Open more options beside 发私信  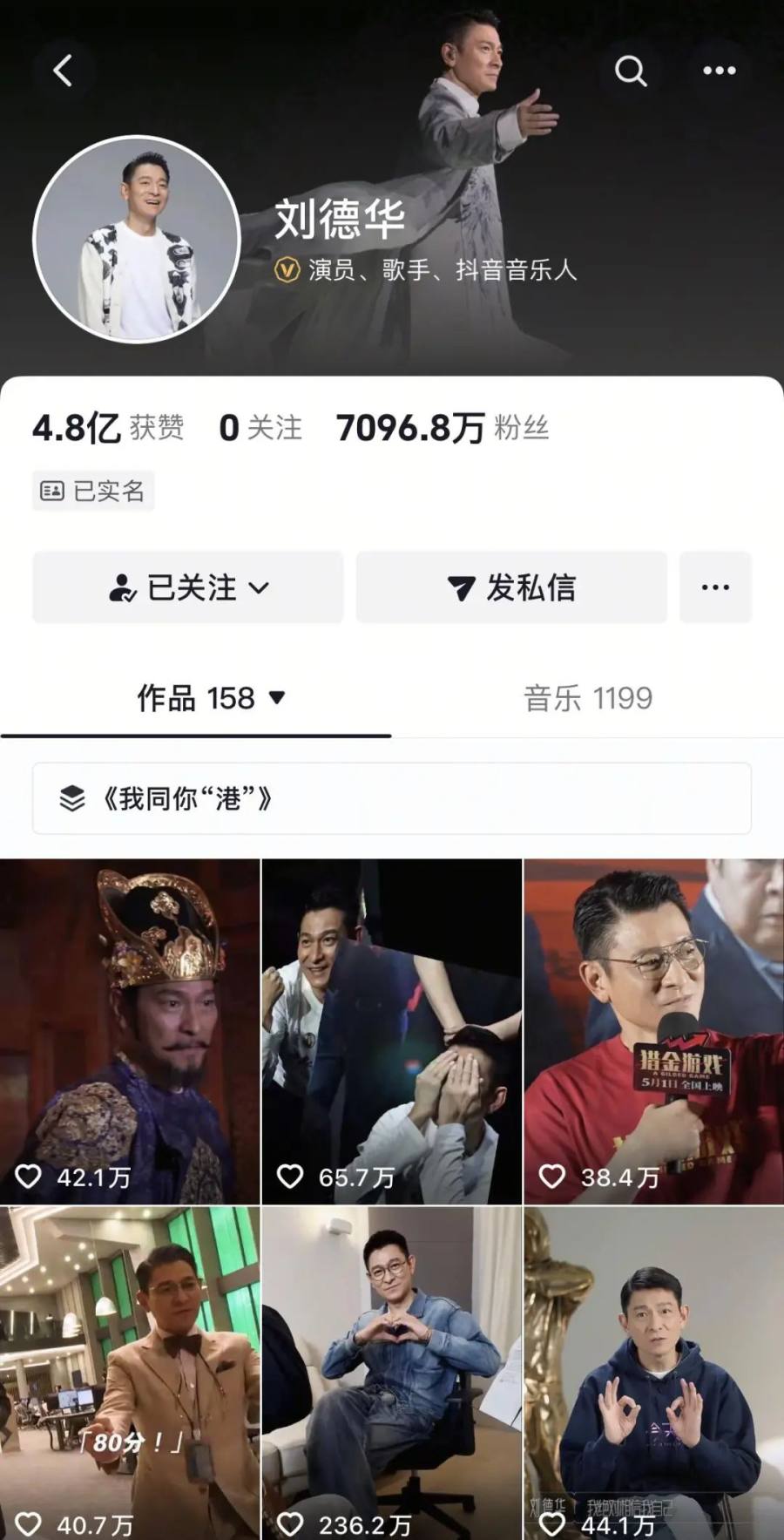[715, 587]
